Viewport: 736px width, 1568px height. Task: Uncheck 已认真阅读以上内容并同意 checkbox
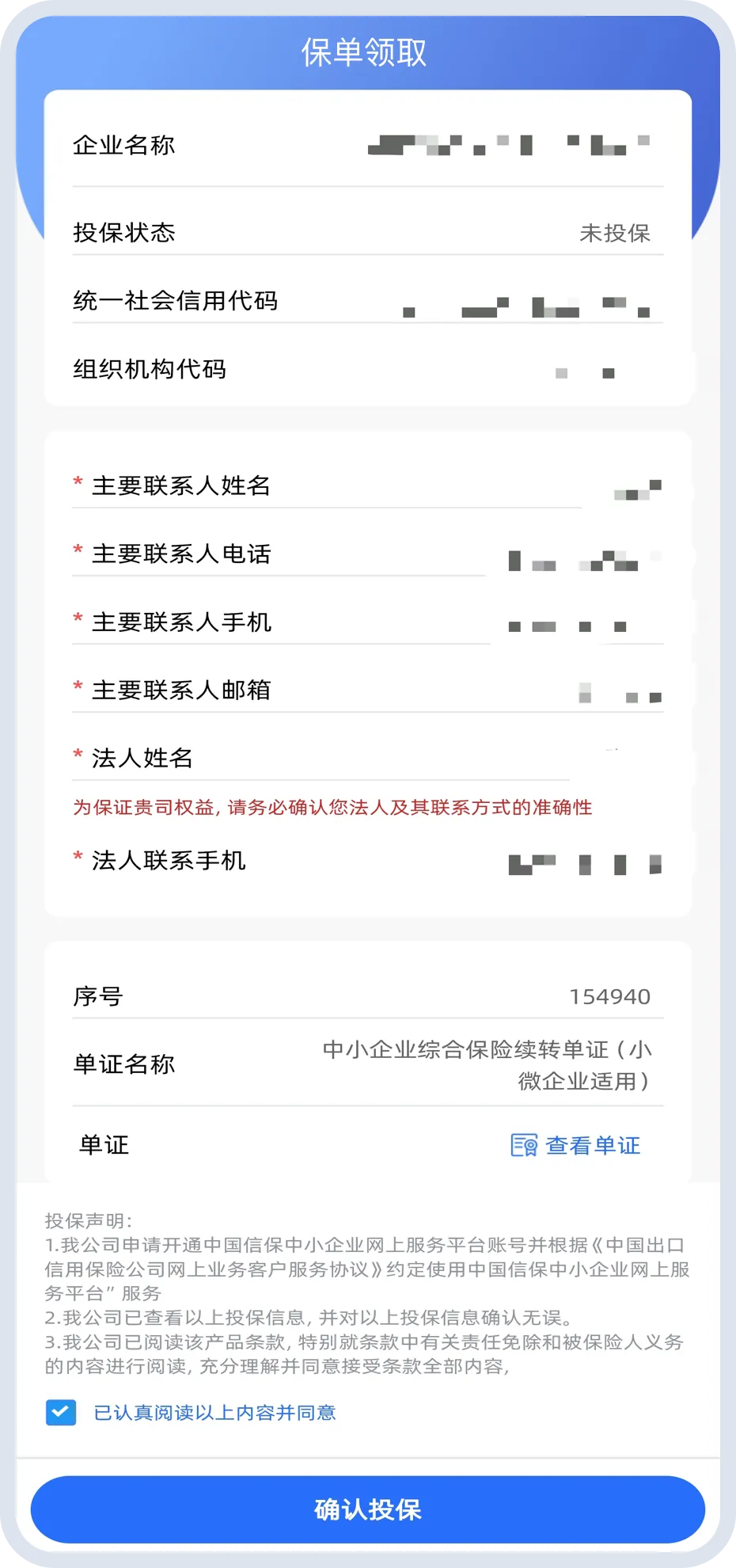tap(61, 1412)
